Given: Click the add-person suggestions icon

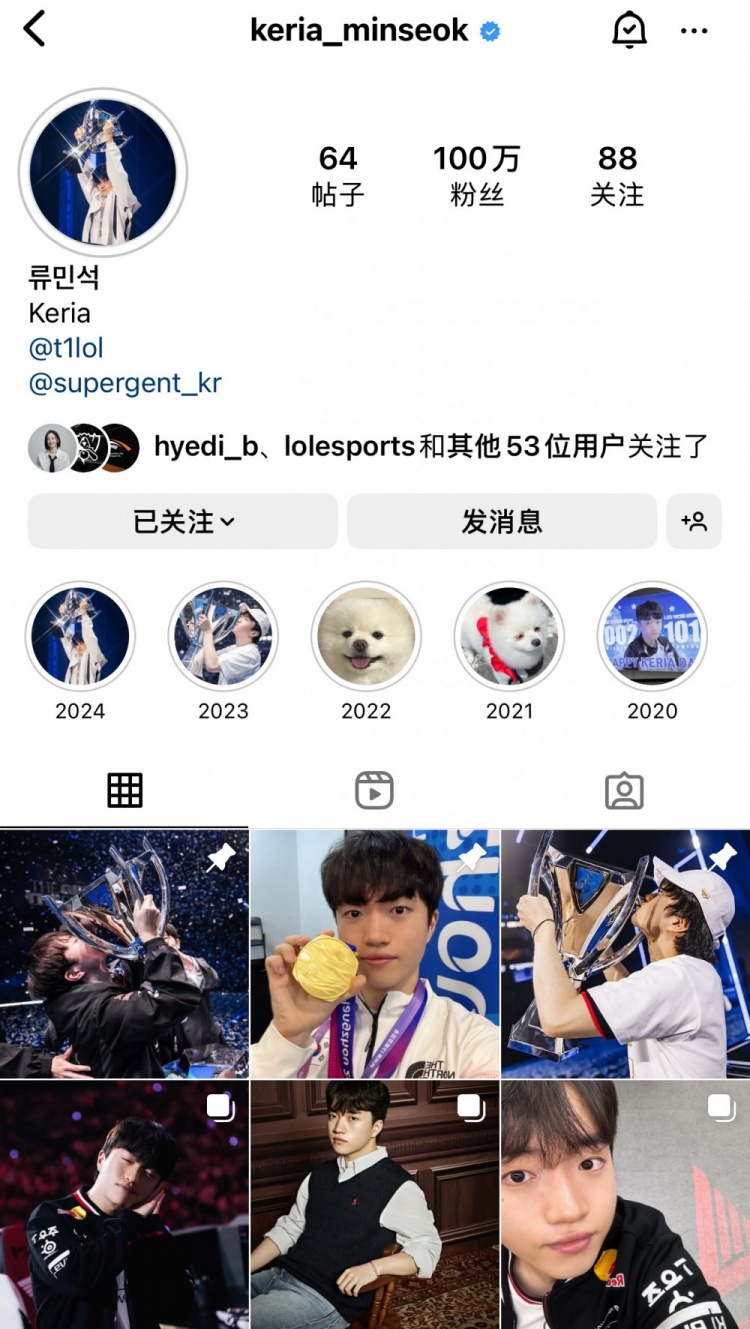Looking at the screenshot, I should pos(694,521).
